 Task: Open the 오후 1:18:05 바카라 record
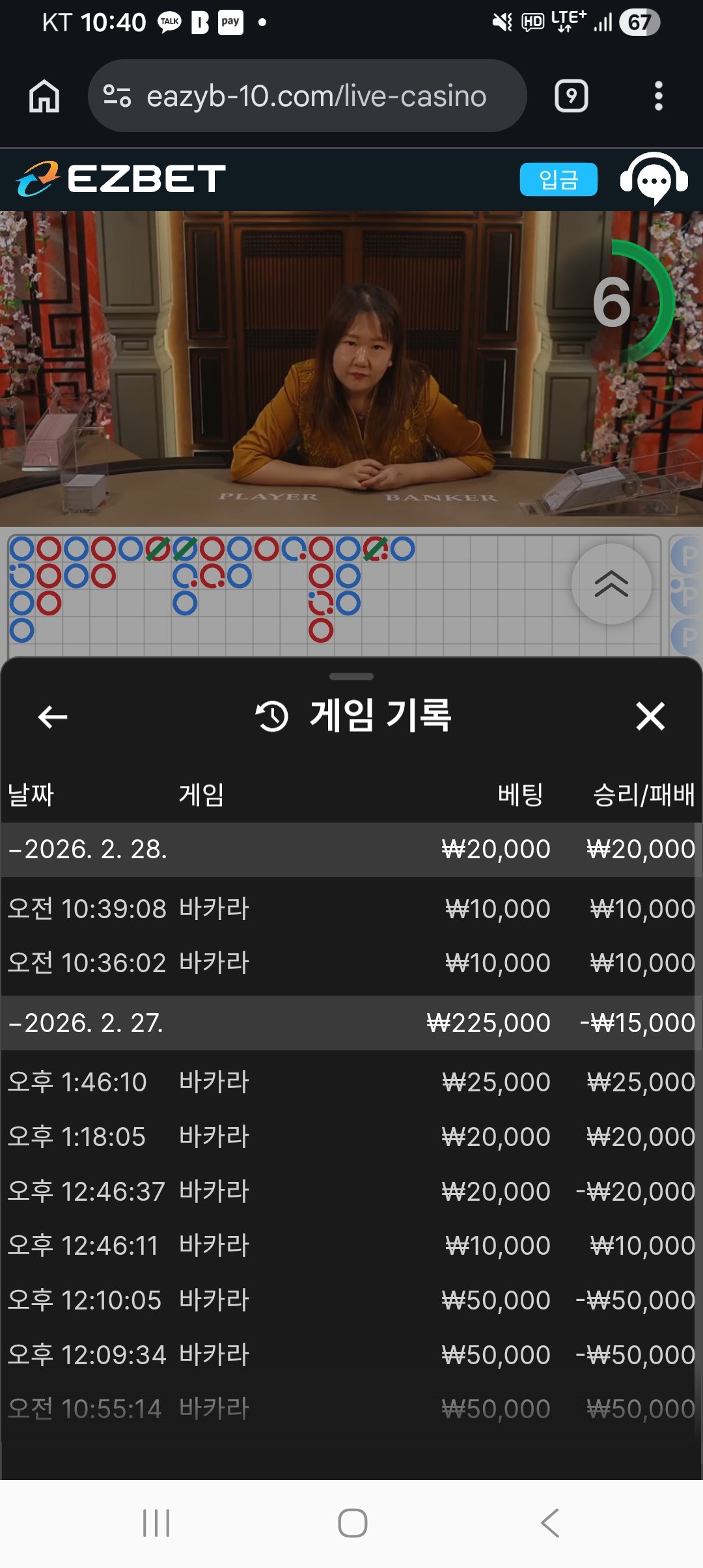pyautogui.click(x=351, y=1137)
